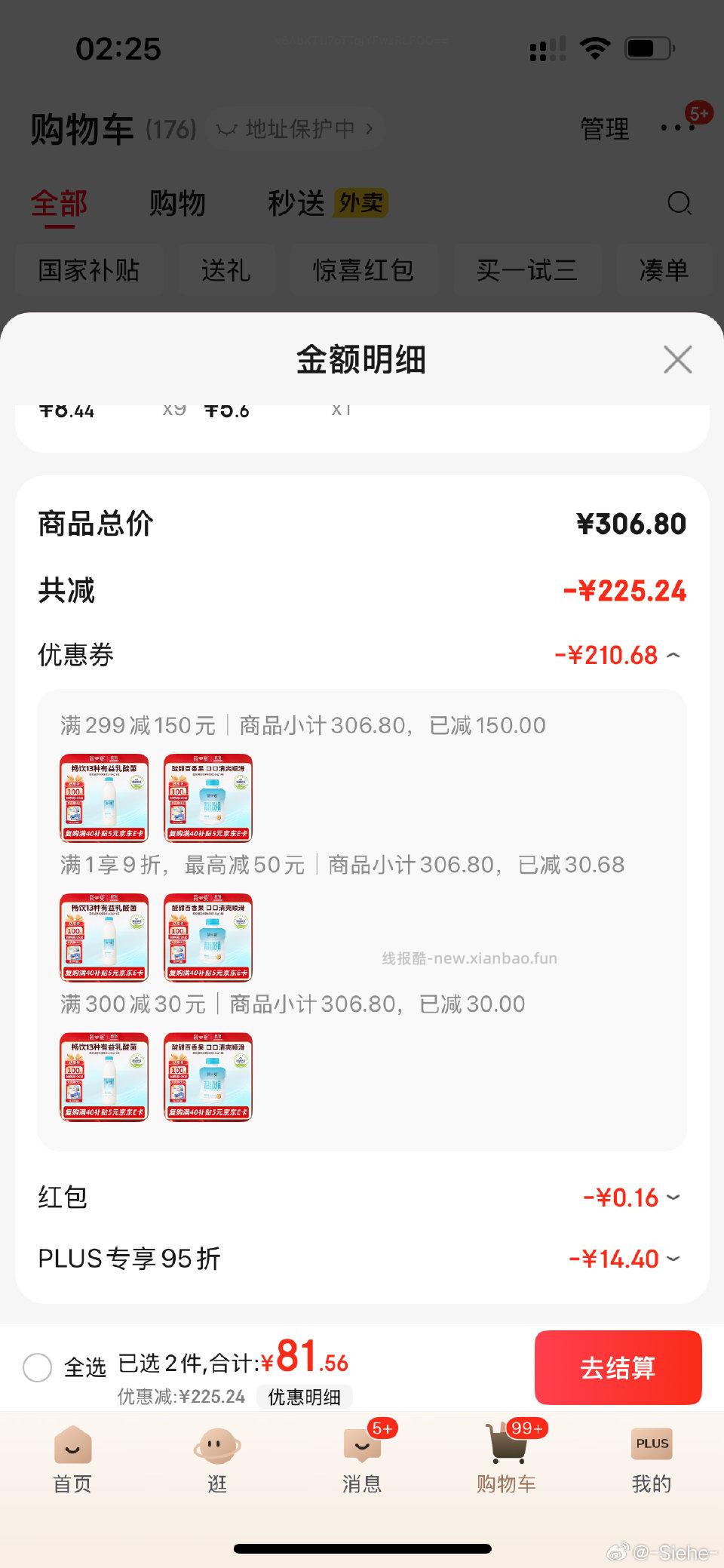Toggle the 全选 select-all checkbox
The image size is (724, 1568).
click(x=38, y=1367)
